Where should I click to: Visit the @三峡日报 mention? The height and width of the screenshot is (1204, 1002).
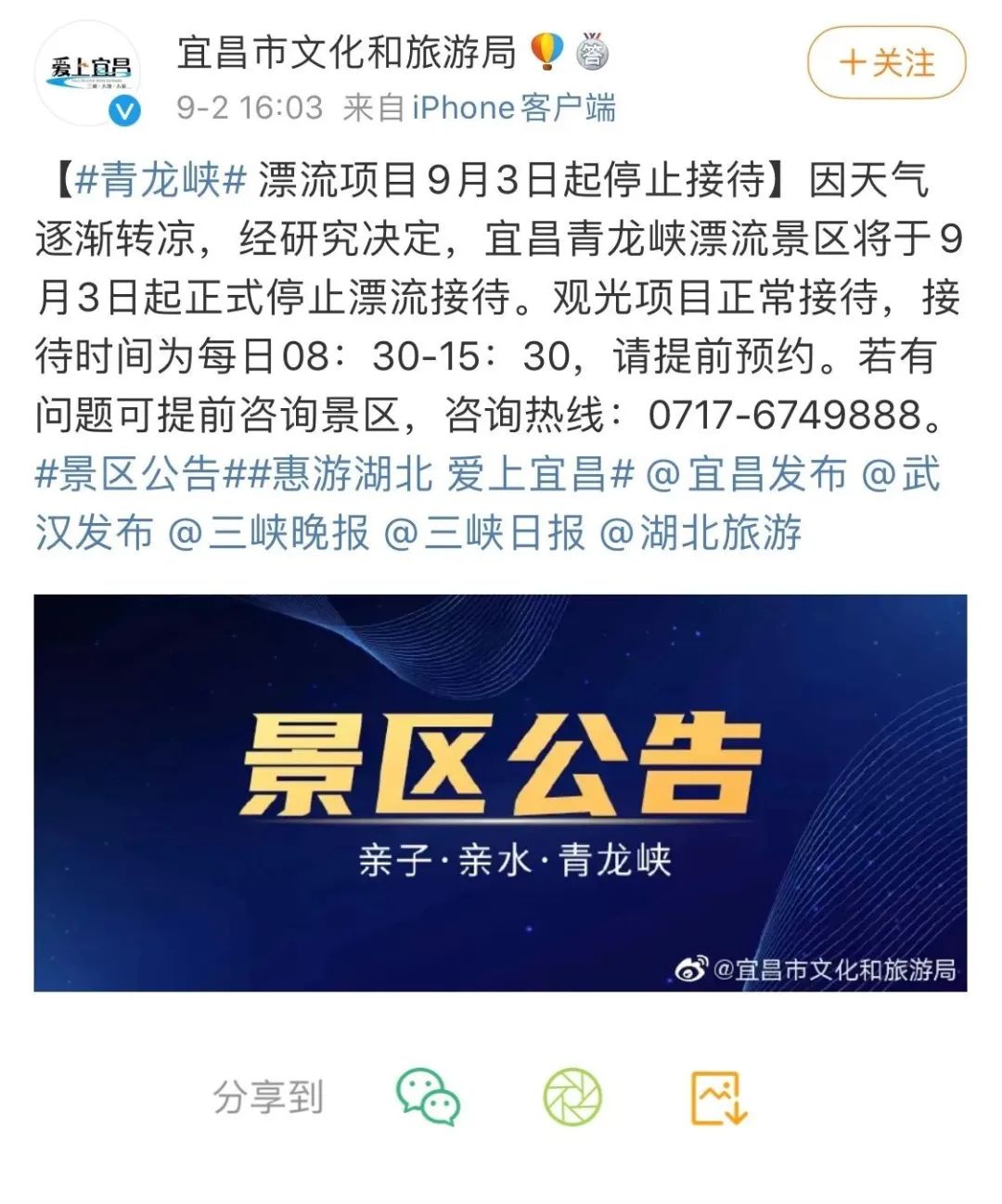pyautogui.click(x=484, y=533)
